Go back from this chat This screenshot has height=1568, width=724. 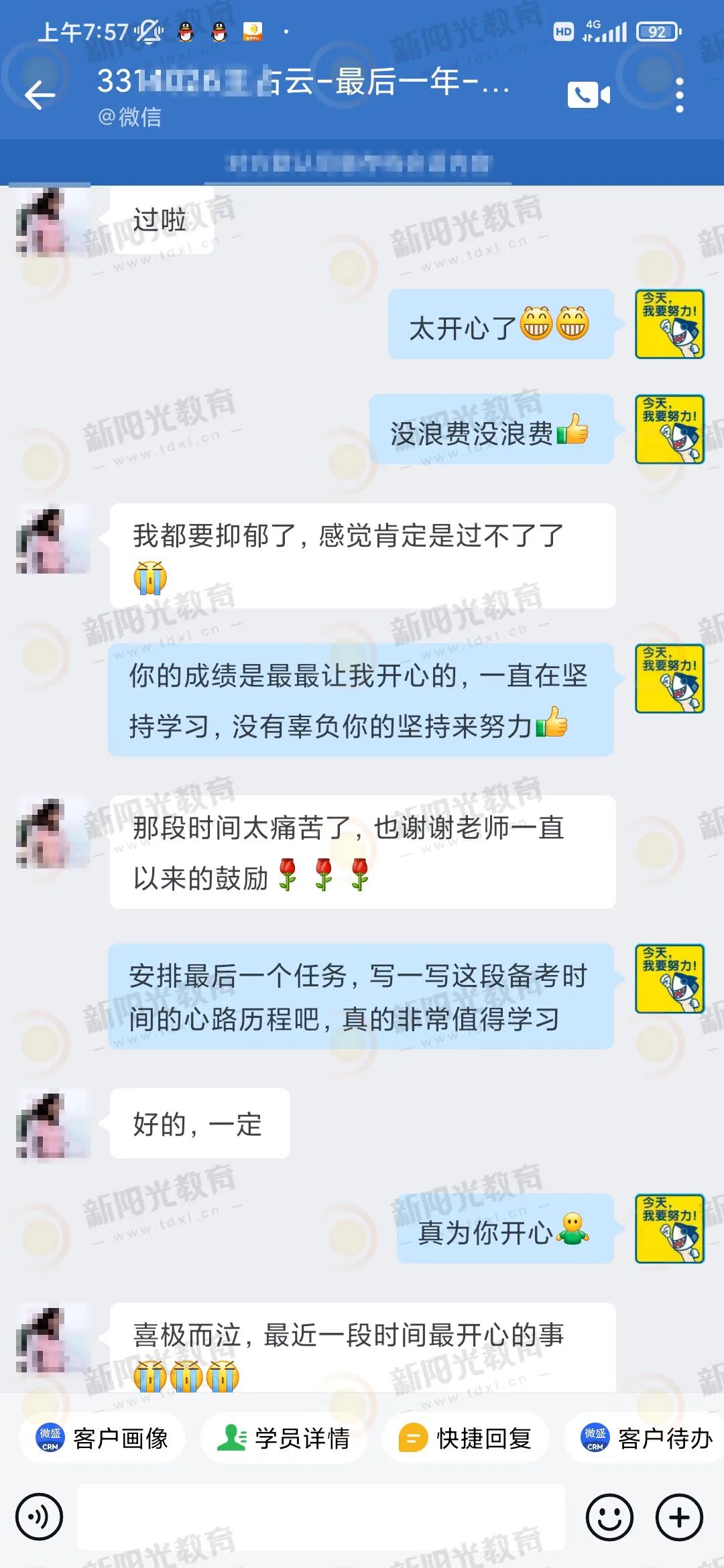(40, 95)
